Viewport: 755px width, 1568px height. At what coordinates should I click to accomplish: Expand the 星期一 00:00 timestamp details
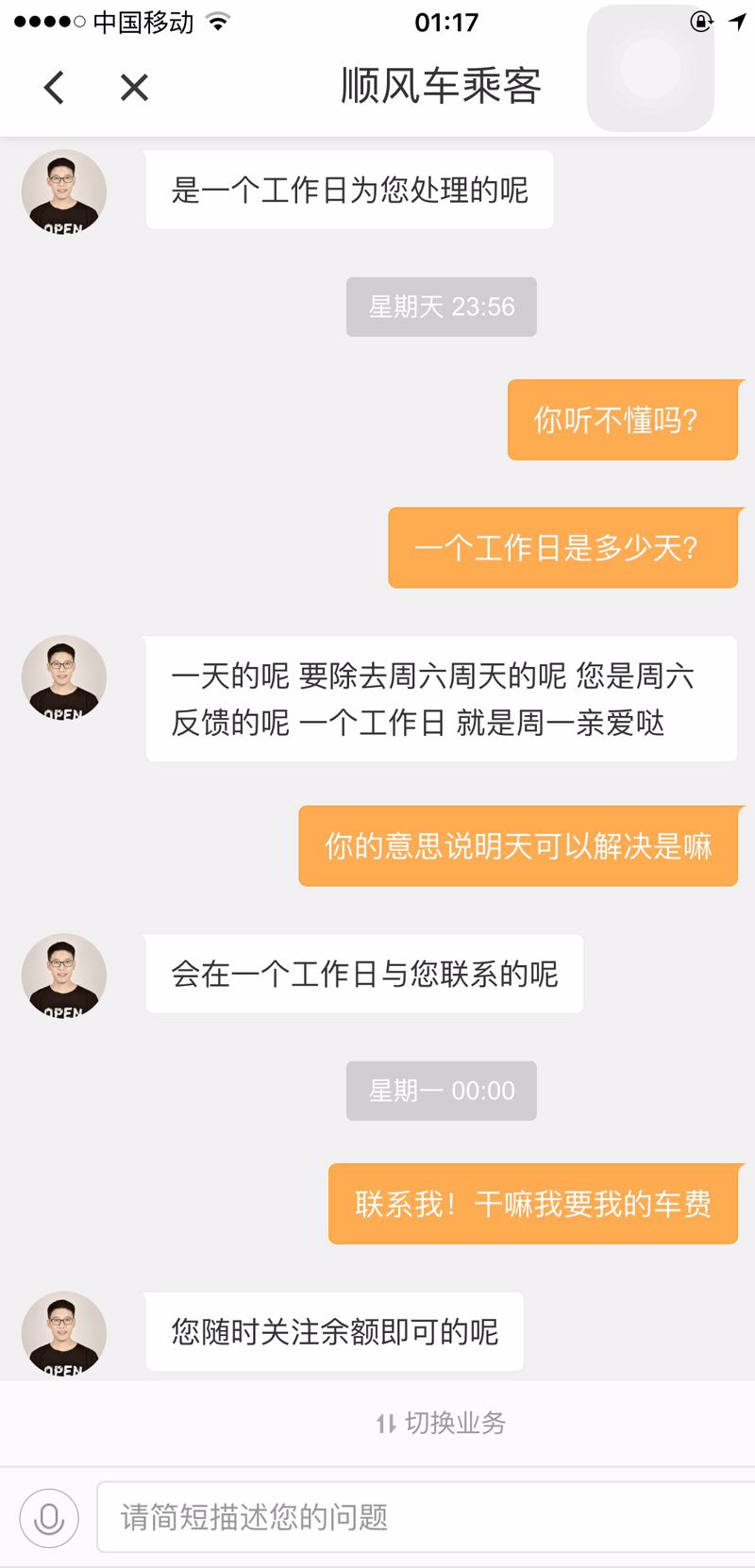[442, 1091]
